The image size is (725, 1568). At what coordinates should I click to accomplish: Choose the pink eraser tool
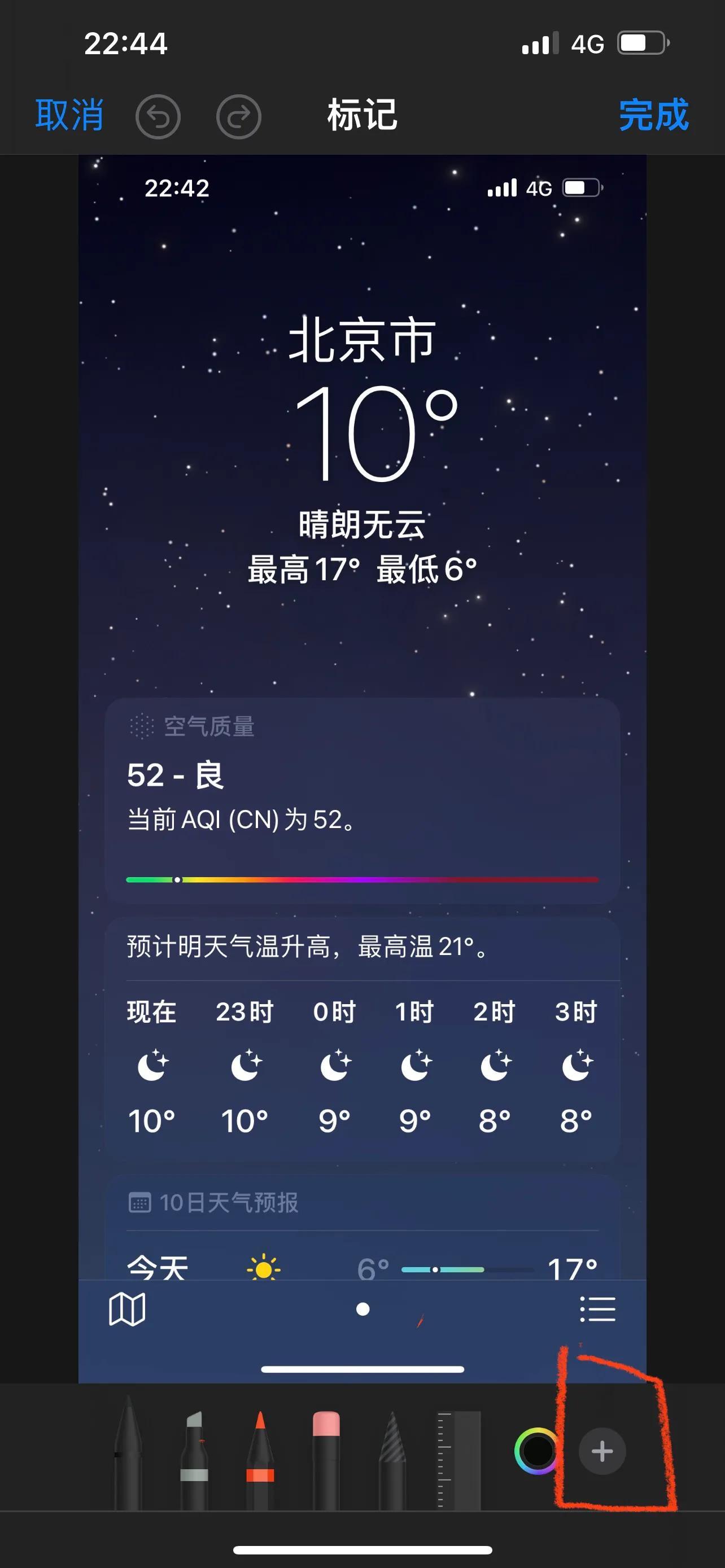(326, 1458)
